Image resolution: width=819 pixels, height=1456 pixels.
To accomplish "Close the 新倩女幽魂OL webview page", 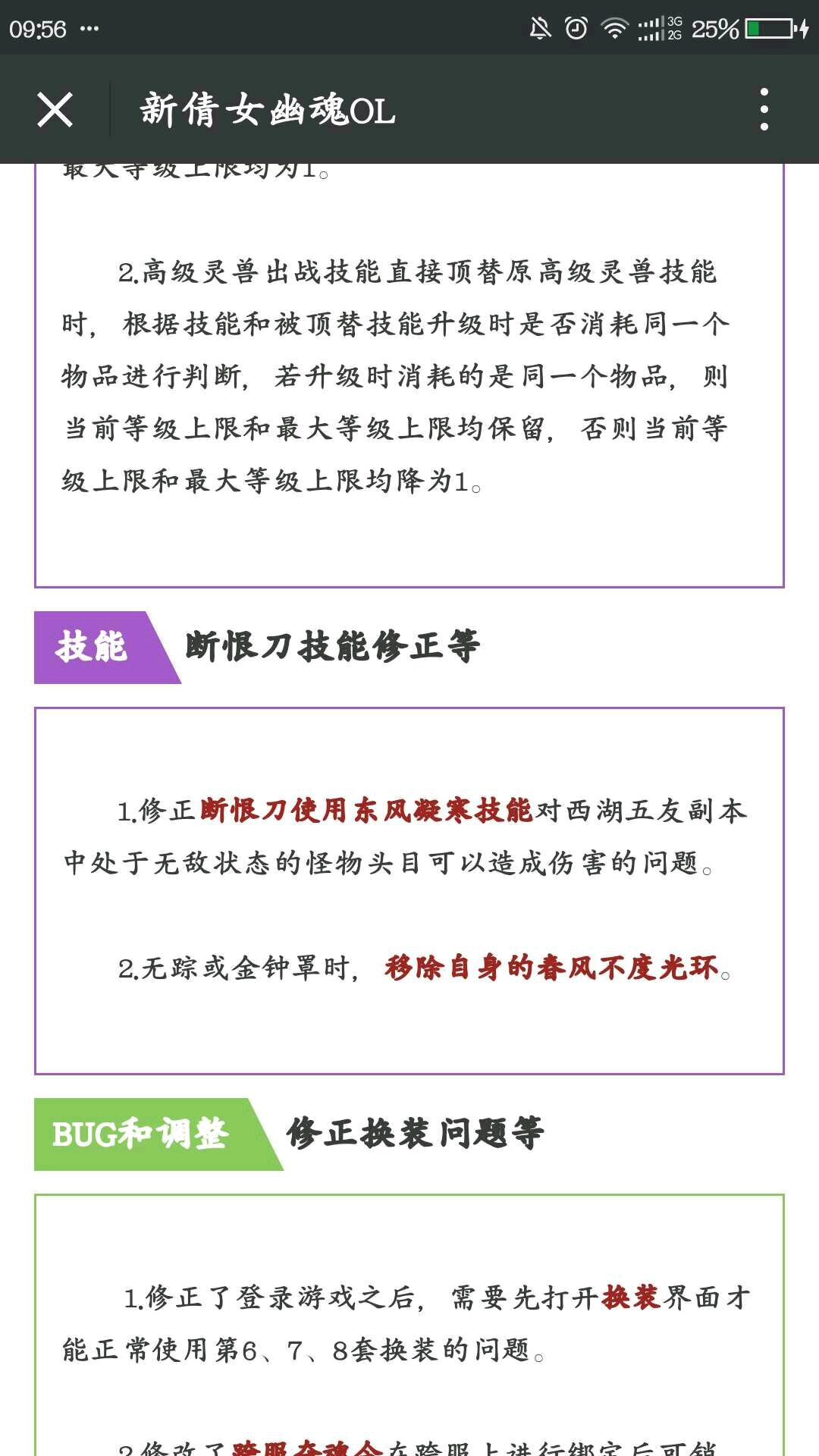I will pos(55,110).
